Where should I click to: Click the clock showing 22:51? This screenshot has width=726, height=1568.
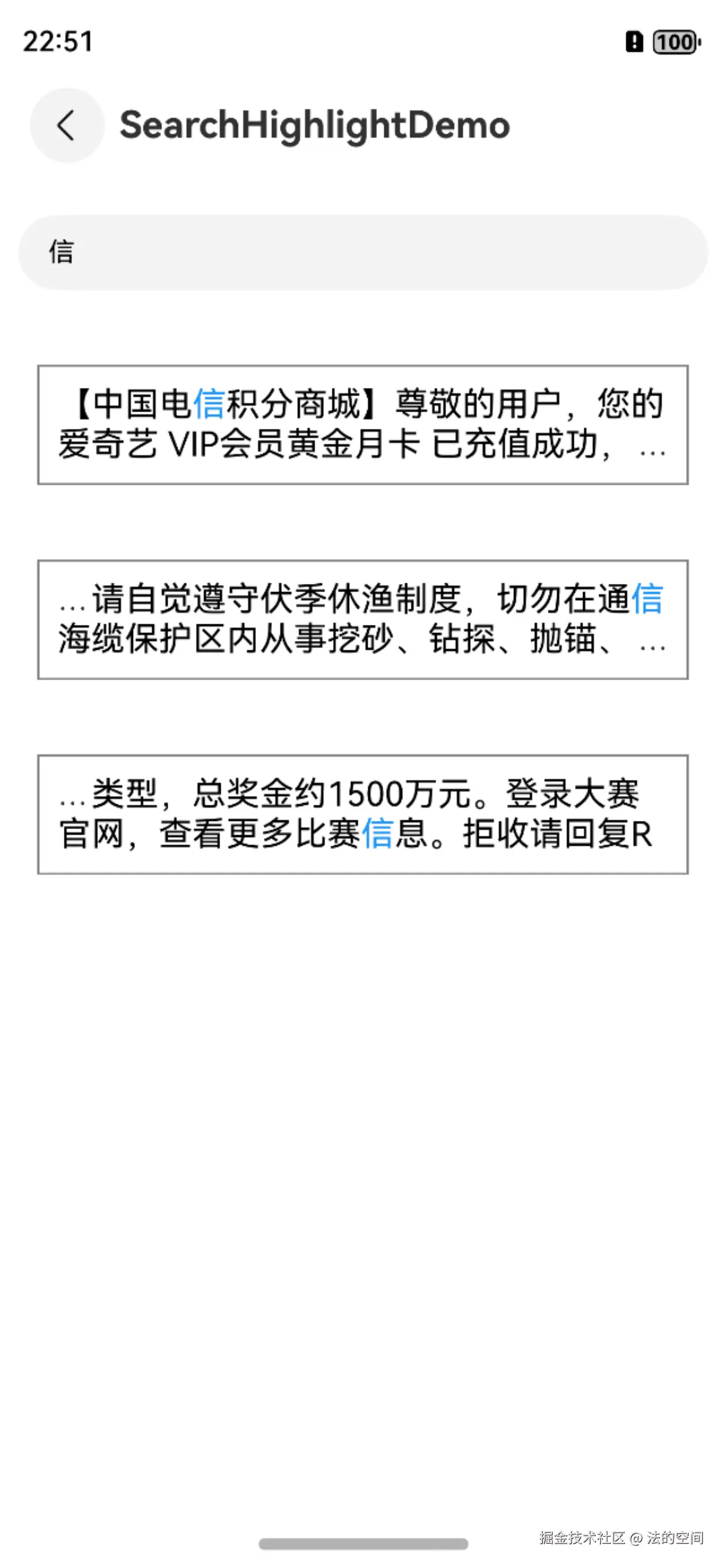pyautogui.click(x=58, y=42)
